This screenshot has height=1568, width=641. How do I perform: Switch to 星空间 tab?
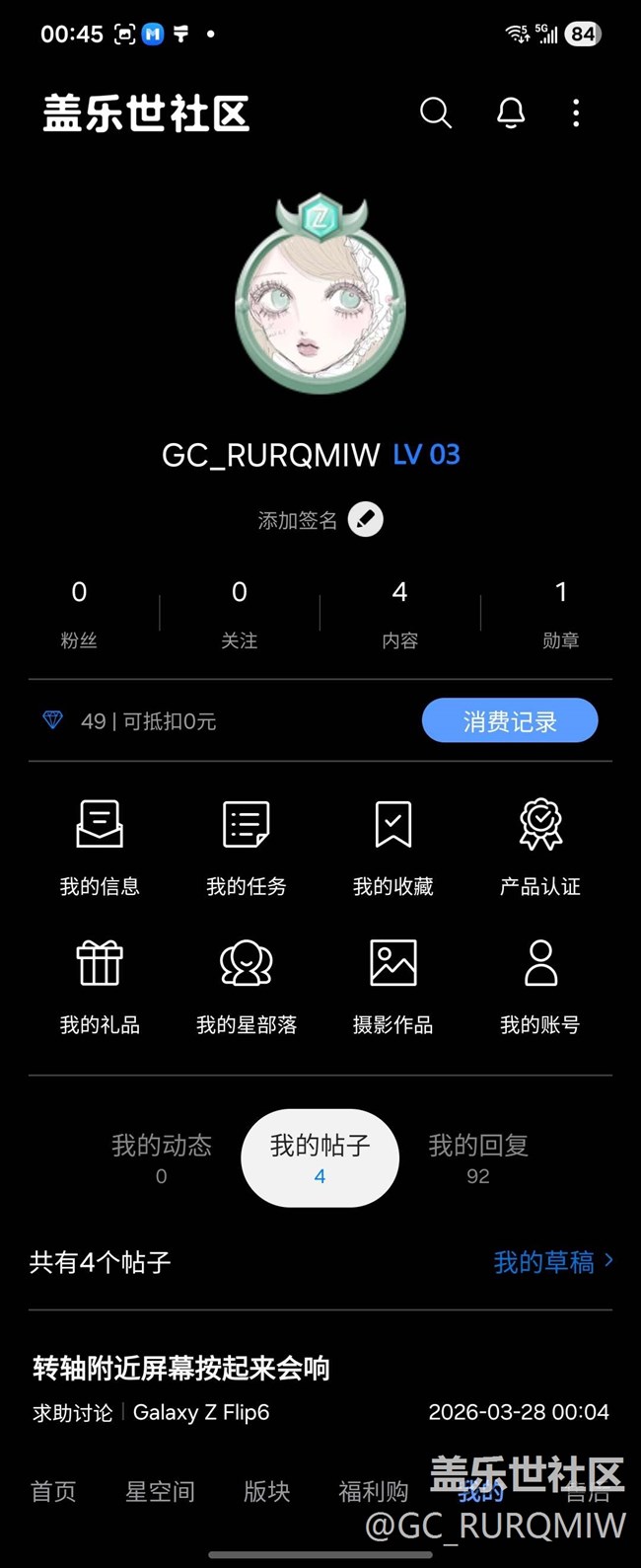click(x=160, y=1491)
